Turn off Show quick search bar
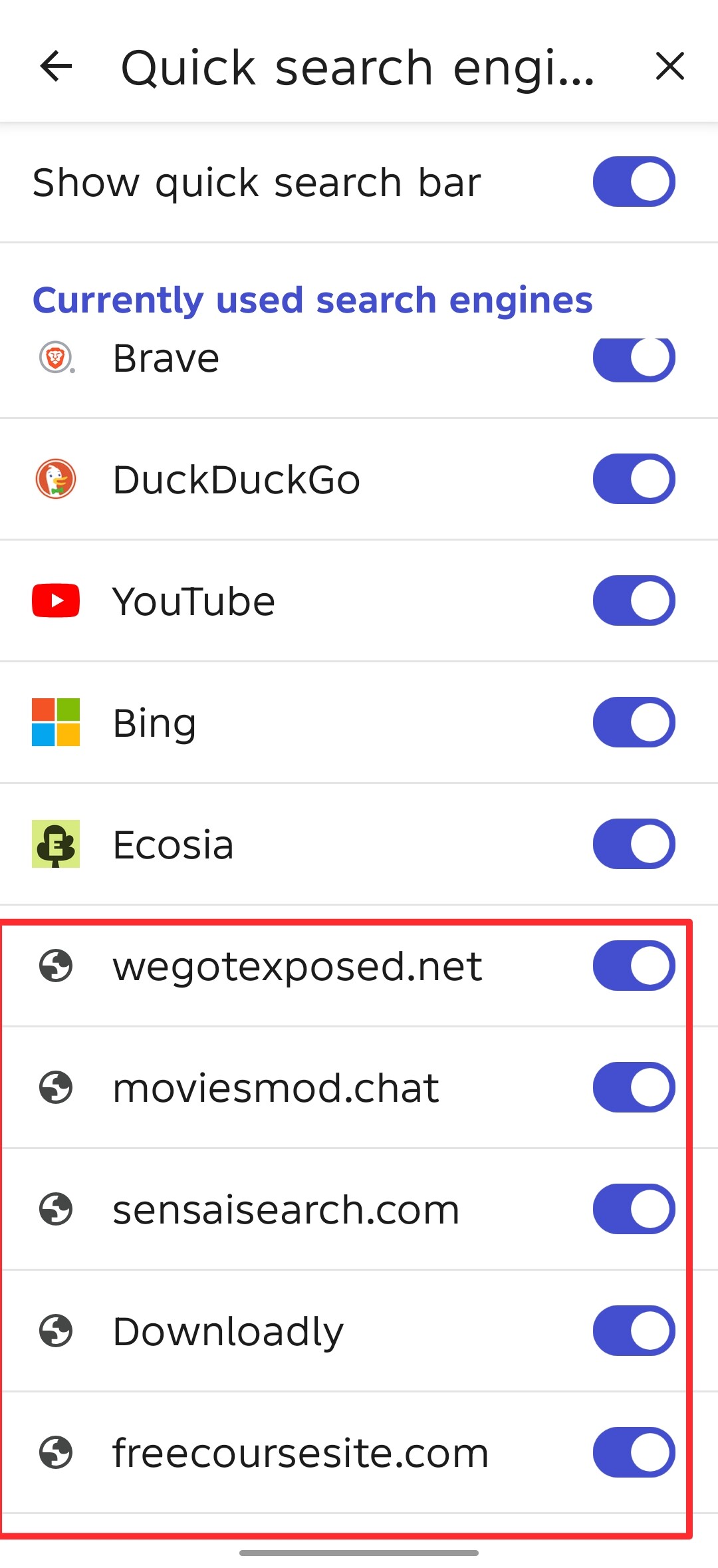 pyautogui.click(x=634, y=182)
